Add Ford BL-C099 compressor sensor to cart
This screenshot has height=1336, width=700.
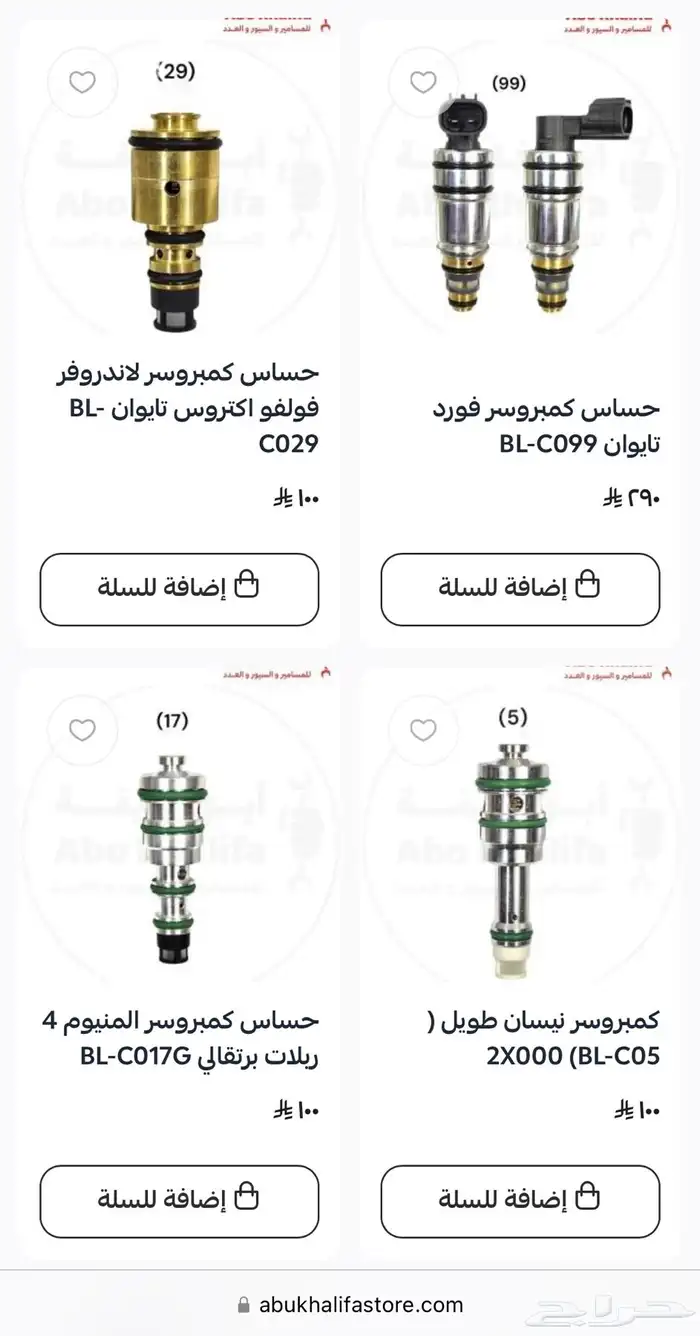pyautogui.click(x=520, y=588)
